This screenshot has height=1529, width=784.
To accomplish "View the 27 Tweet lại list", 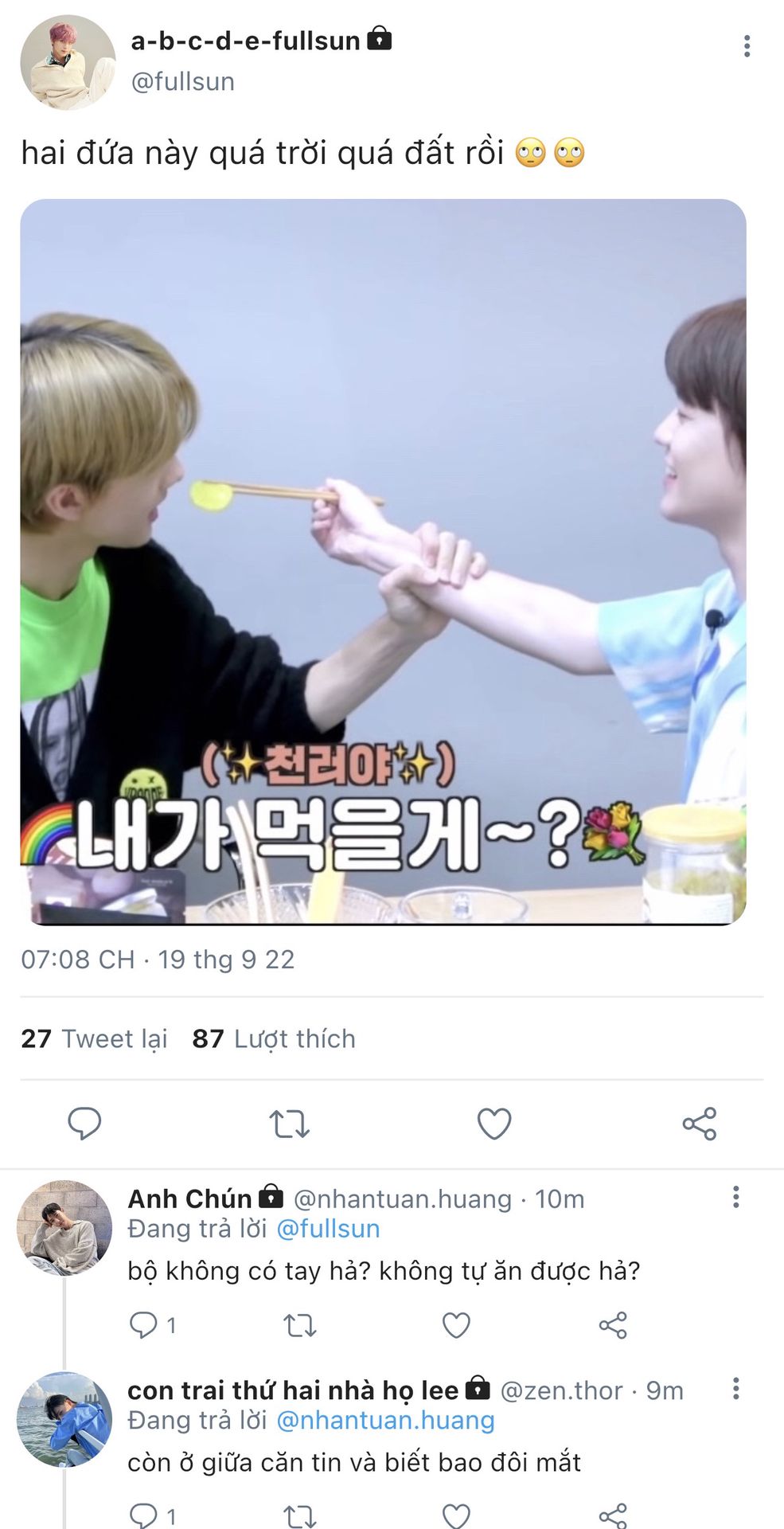I will click(x=94, y=1038).
